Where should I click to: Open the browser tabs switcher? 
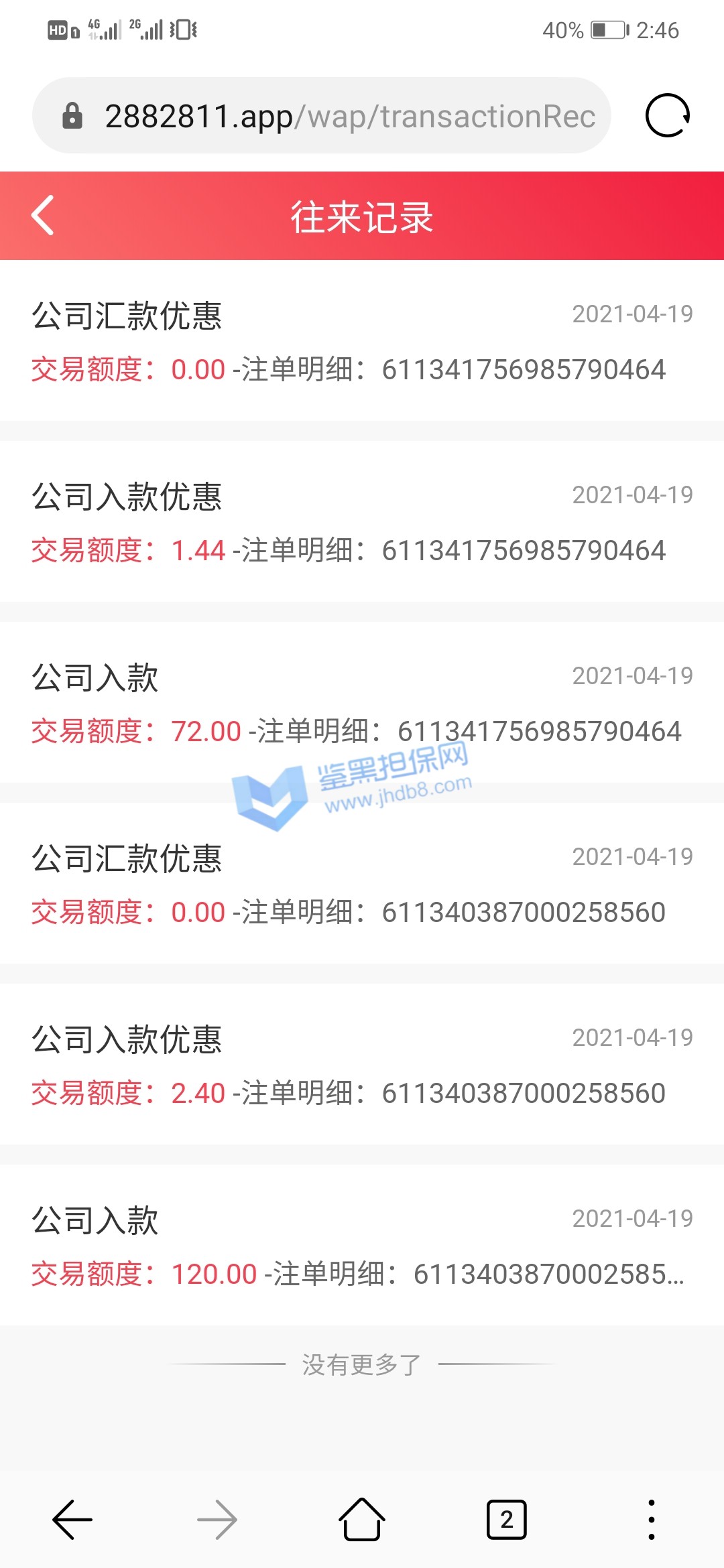tap(506, 1520)
